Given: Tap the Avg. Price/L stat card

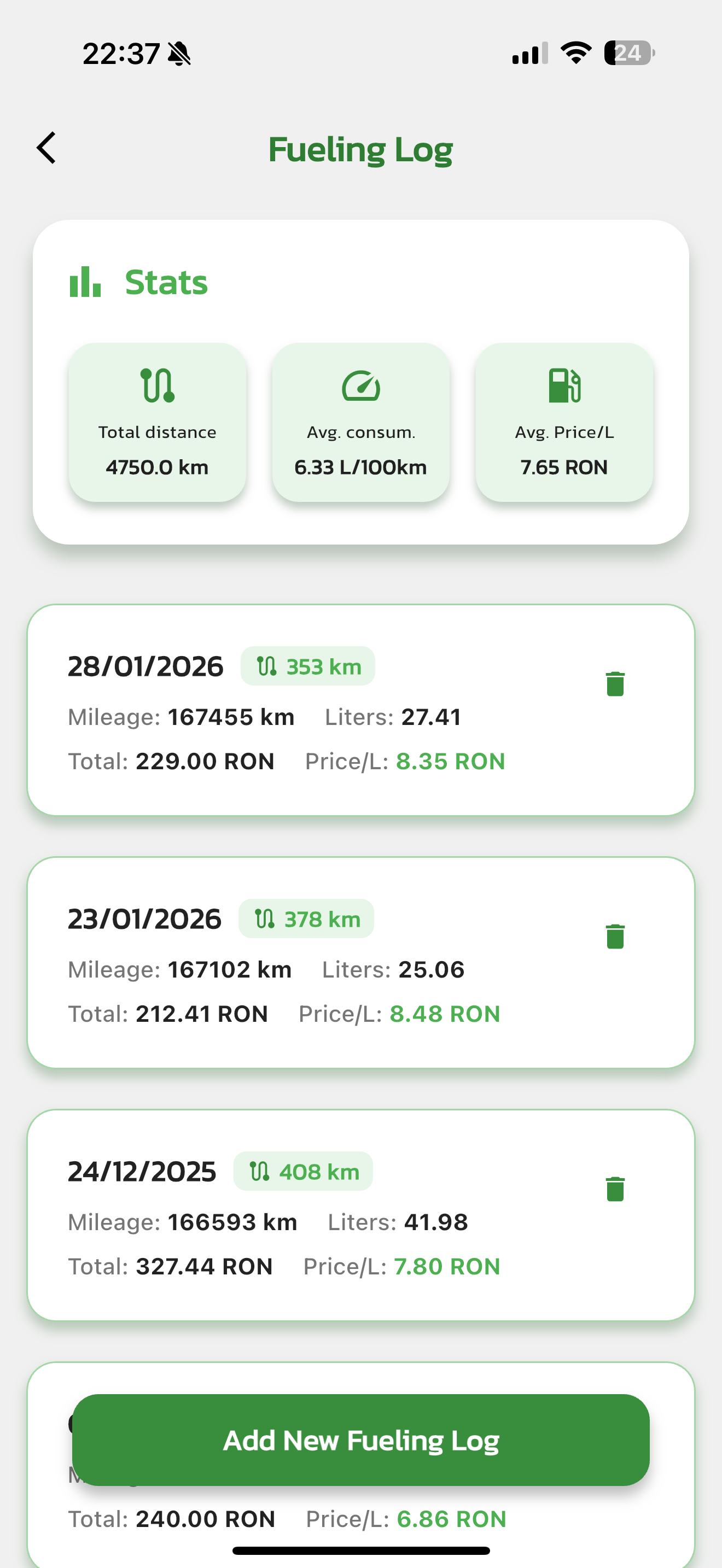Looking at the screenshot, I should (x=564, y=422).
